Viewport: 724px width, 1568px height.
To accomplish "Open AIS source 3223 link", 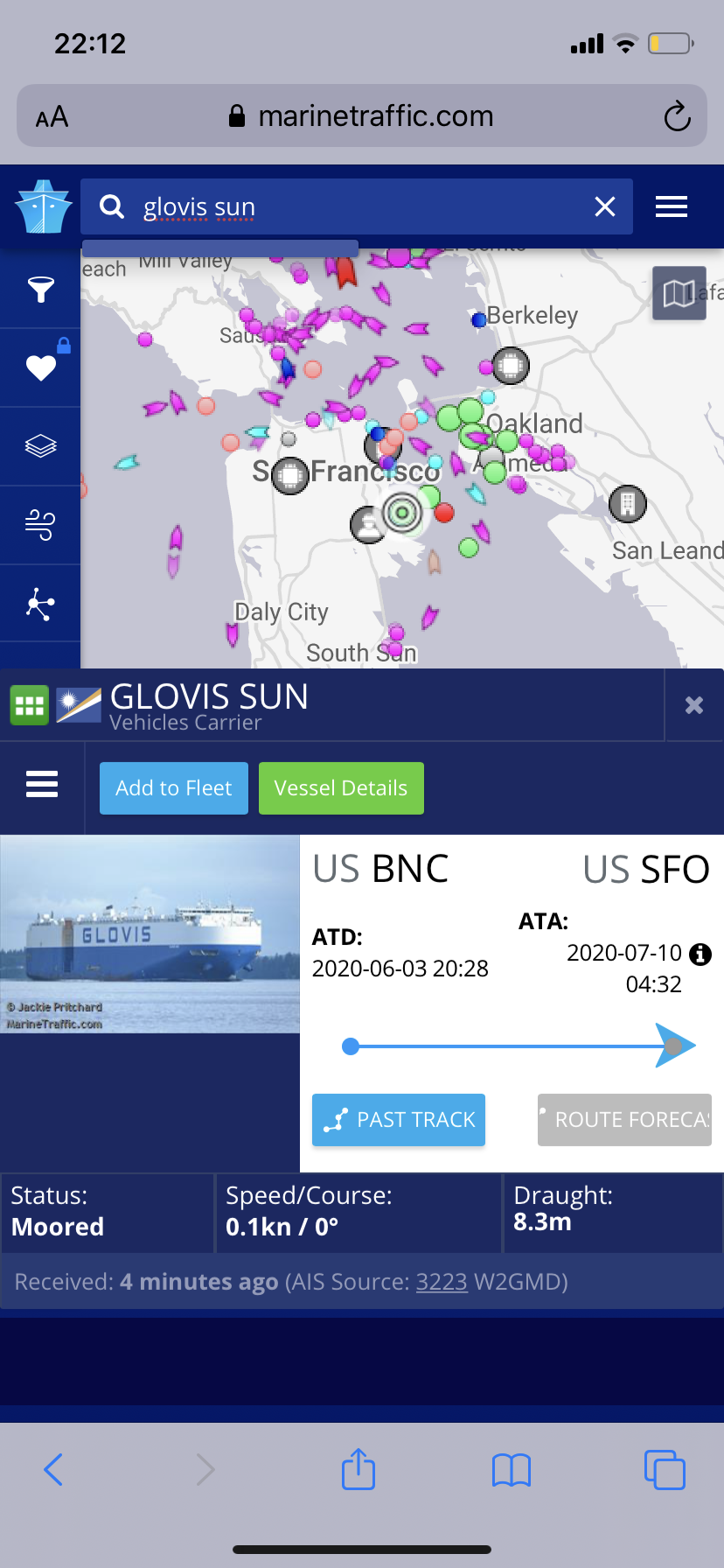I will 442,1282.
